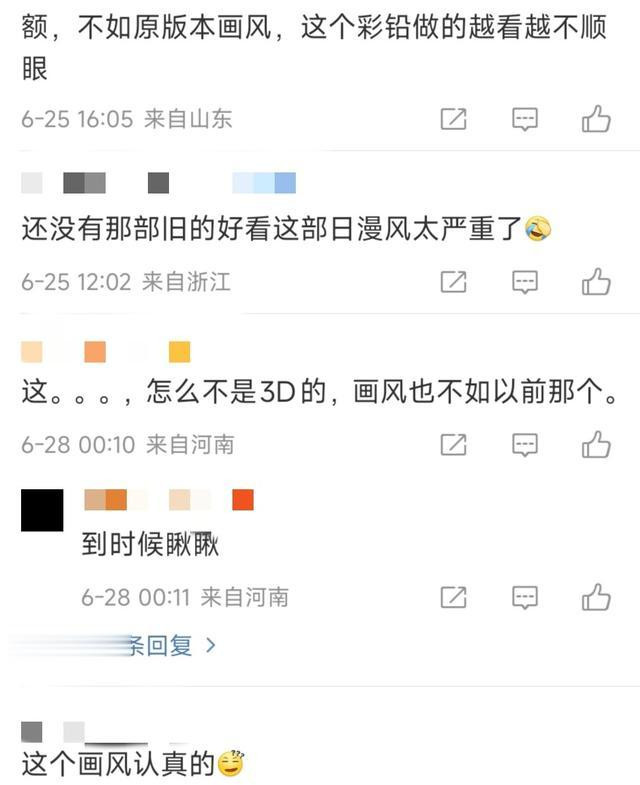Image resolution: width=640 pixels, height=785 pixels.
Task: Repost the 浙江 comment at 12:02
Action: tap(453, 282)
